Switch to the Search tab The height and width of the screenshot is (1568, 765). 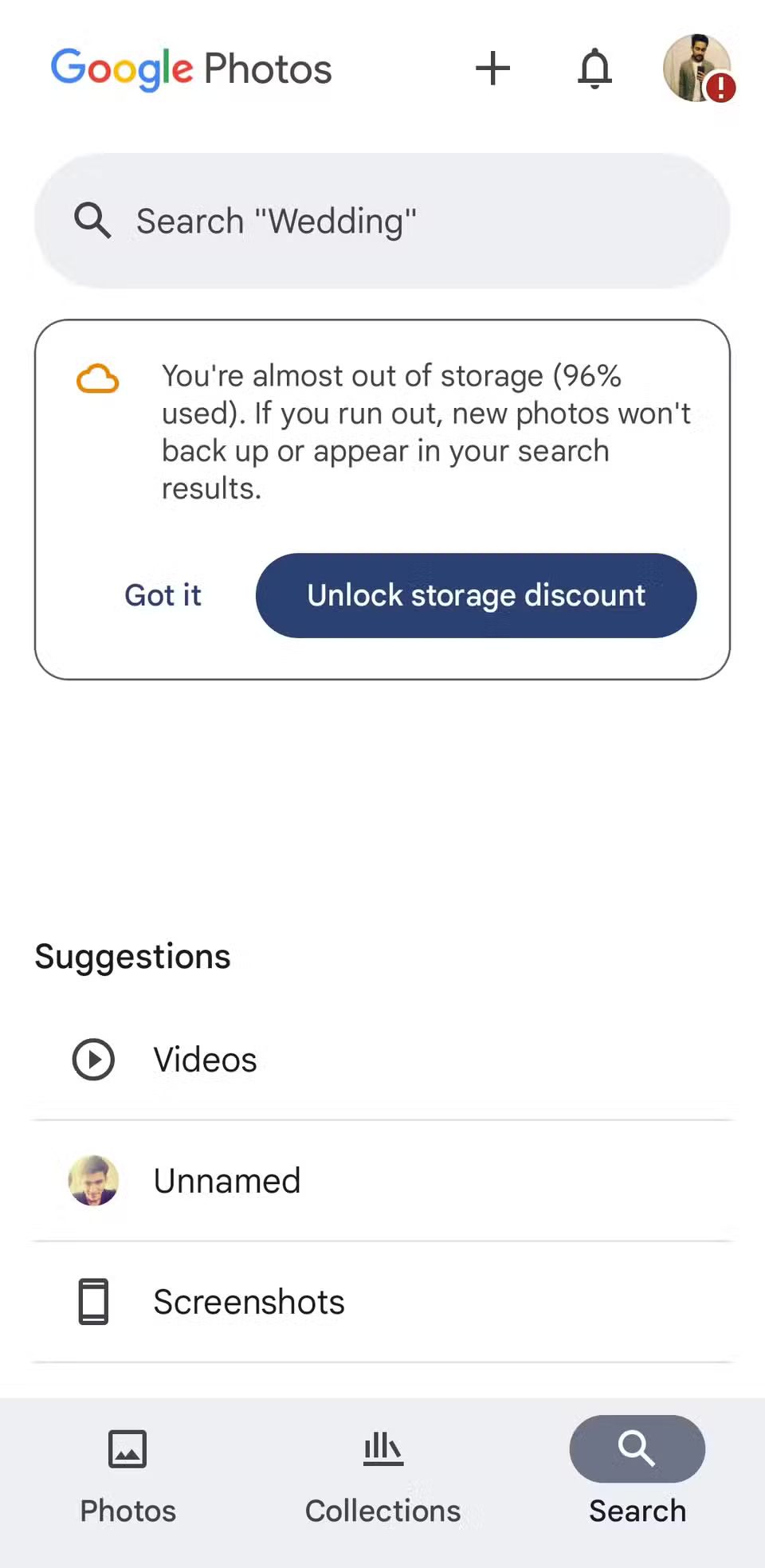(637, 1473)
